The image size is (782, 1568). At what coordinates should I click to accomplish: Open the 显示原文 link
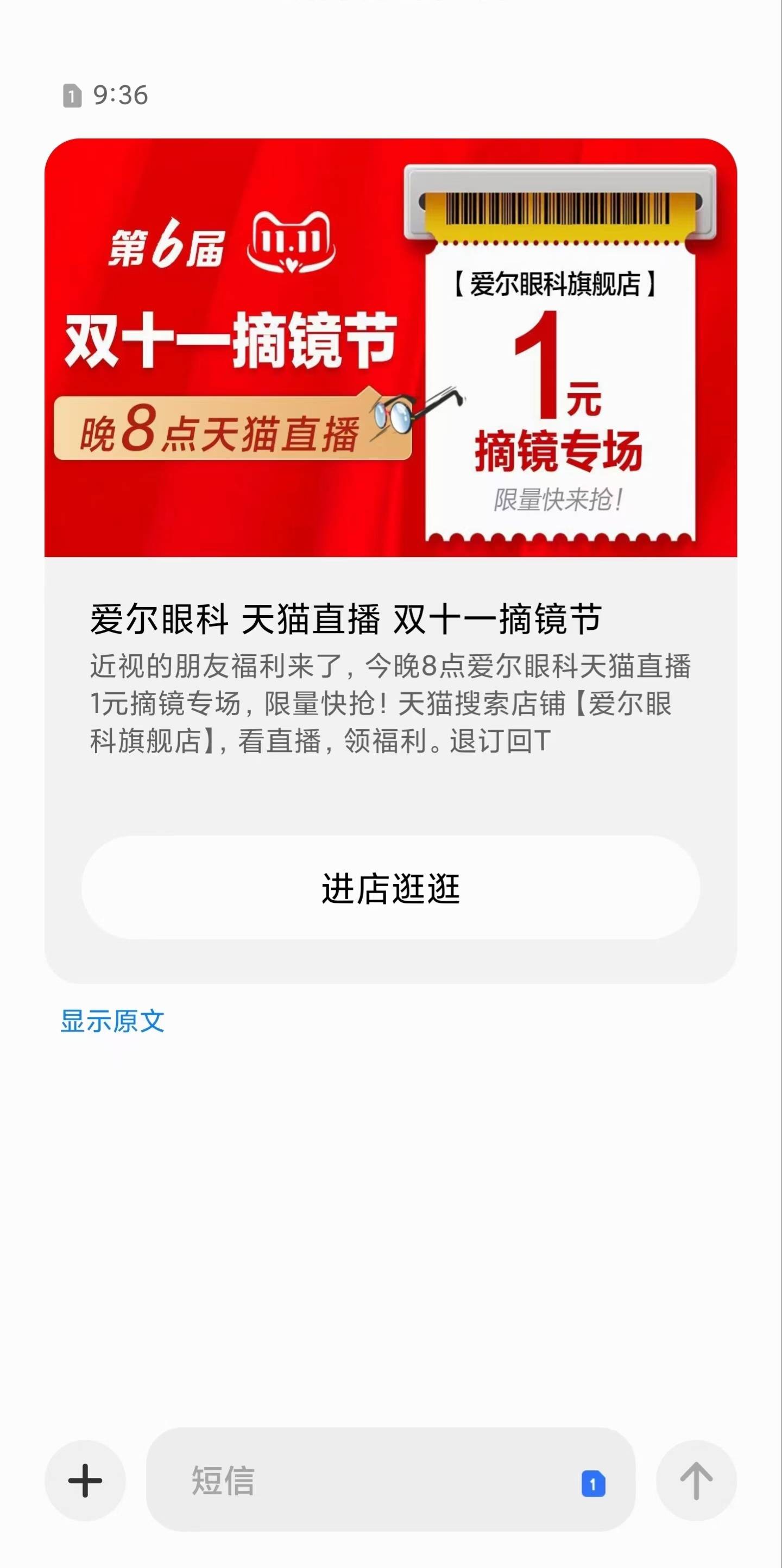coord(112,1021)
